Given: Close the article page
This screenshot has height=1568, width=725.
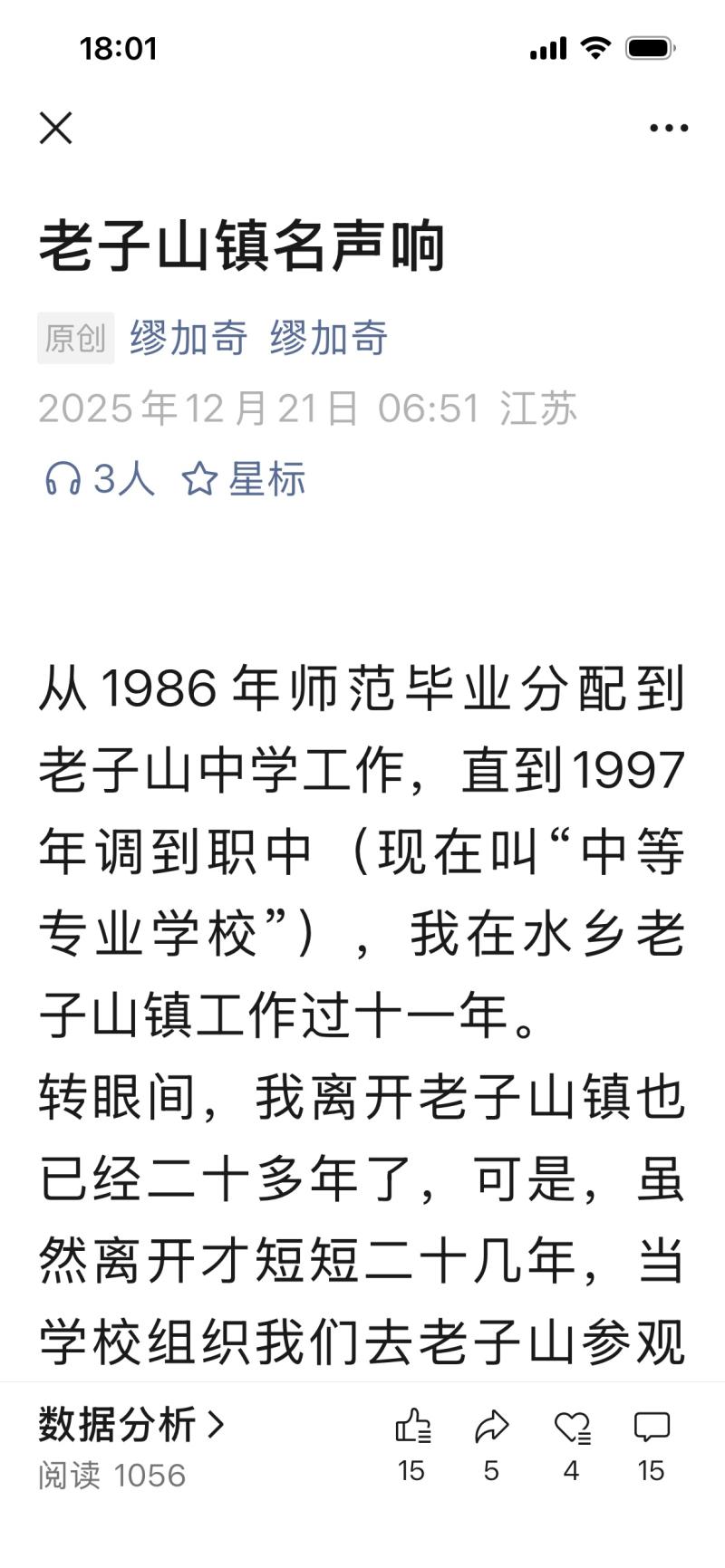Looking at the screenshot, I should [56, 129].
